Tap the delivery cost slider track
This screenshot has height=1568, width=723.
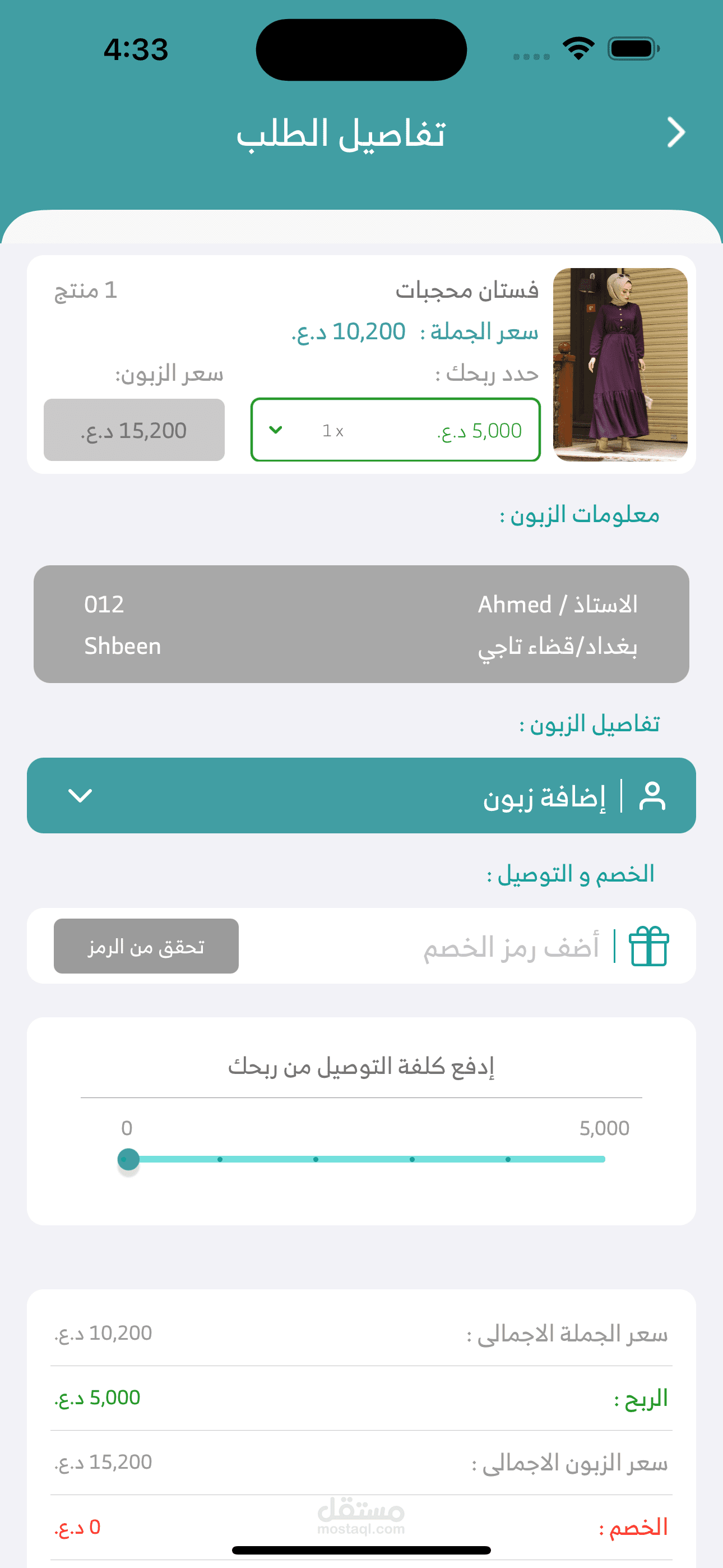click(365, 1159)
